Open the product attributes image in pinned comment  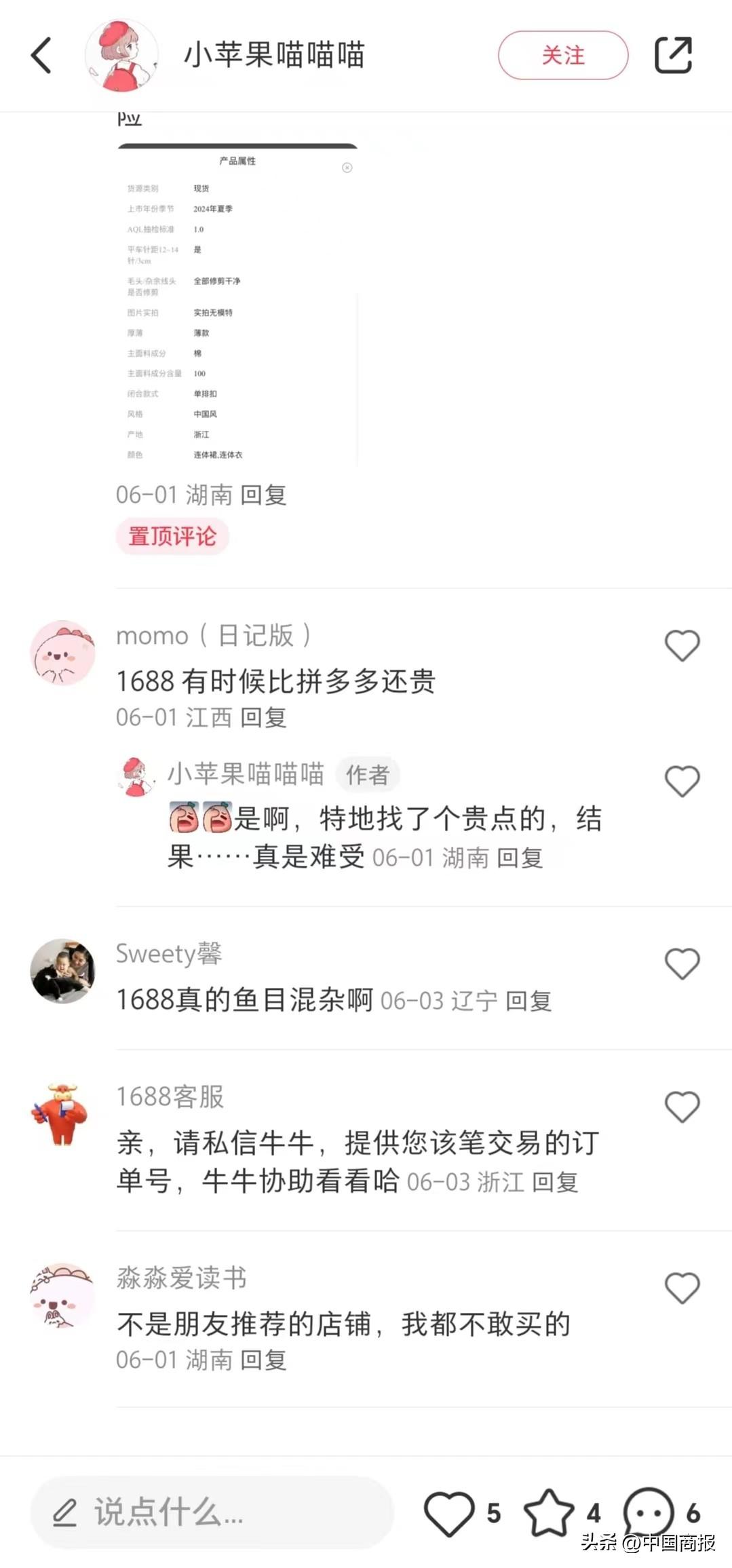(237, 305)
